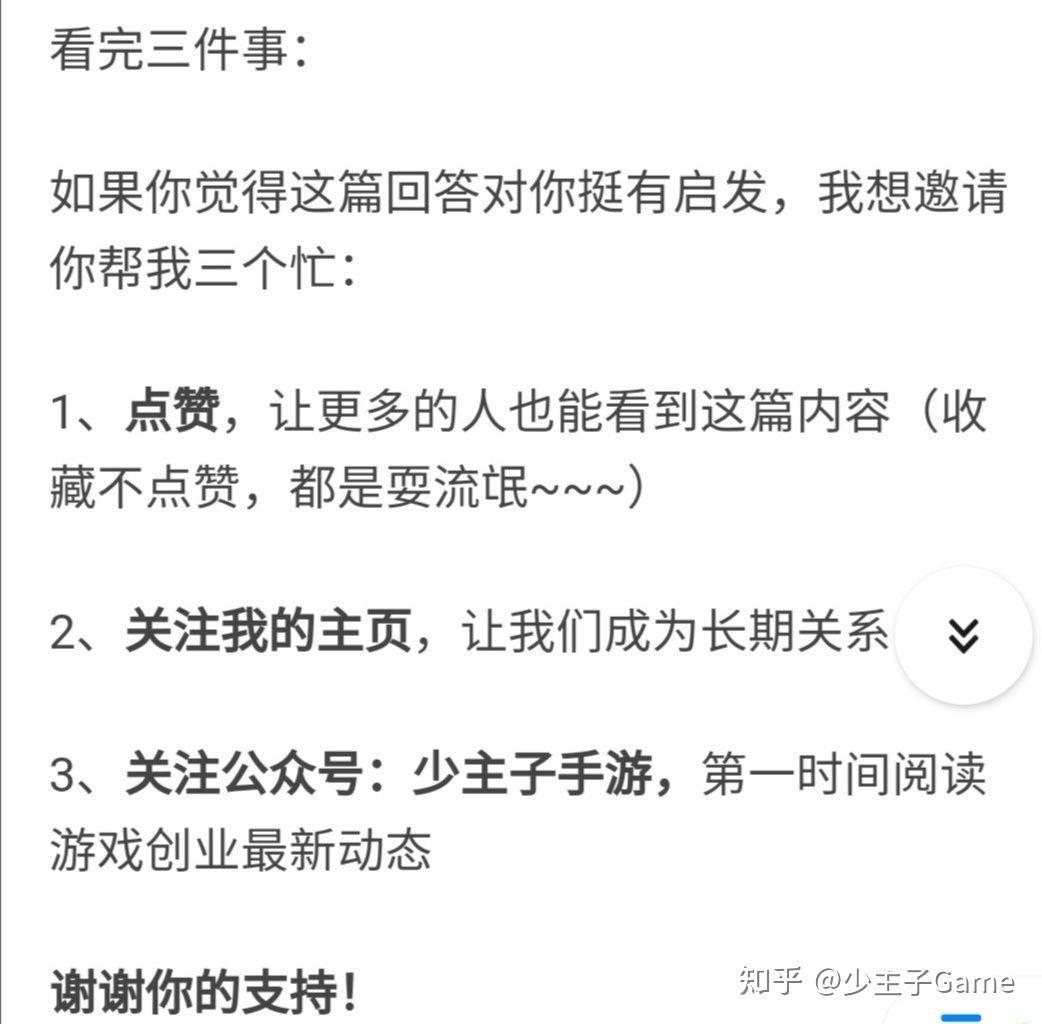Tap the double-chevron down floating button
The width and height of the screenshot is (1042, 1024).
(963, 635)
